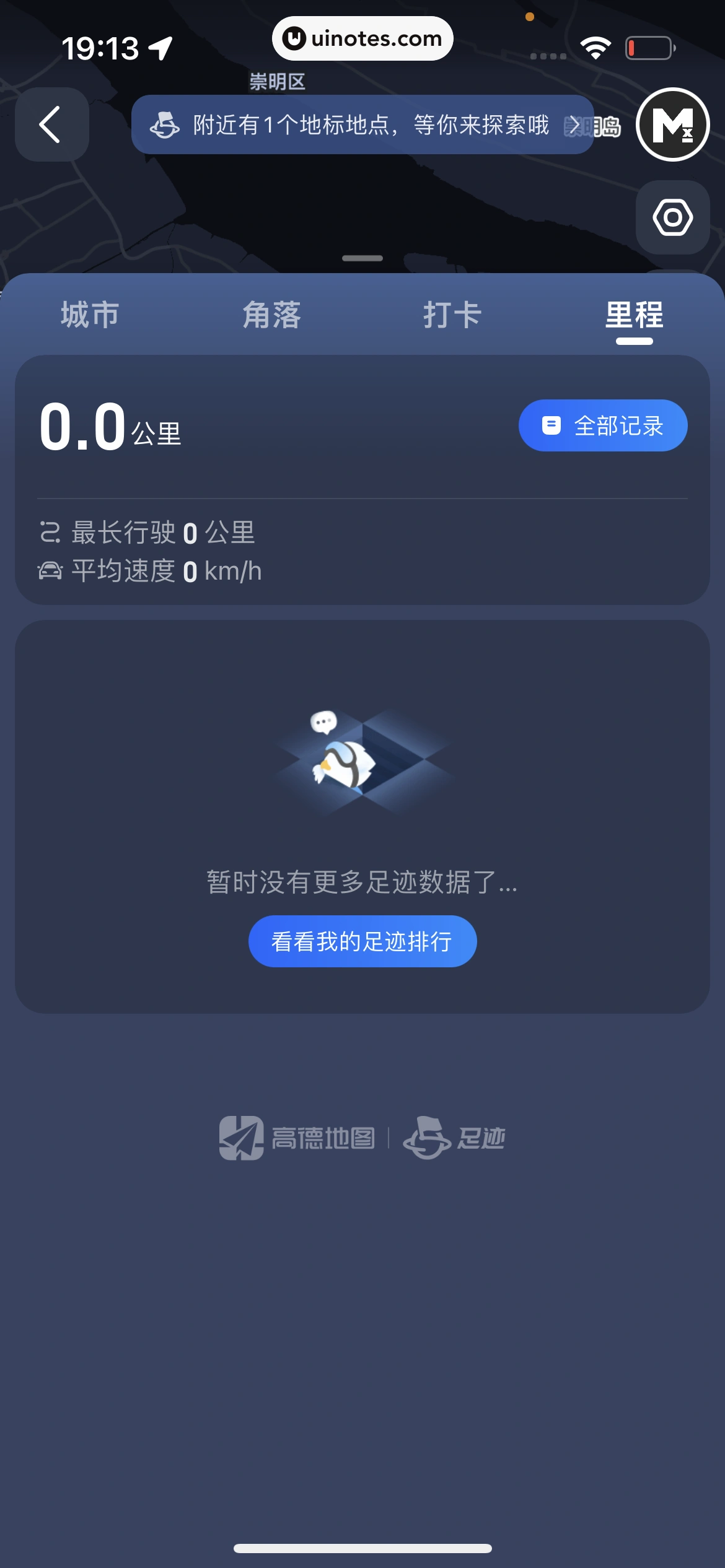The width and height of the screenshot is (725, 1568).
Task: Click the octagon badge icon below the avatar
Action: [x=672, y=218]
